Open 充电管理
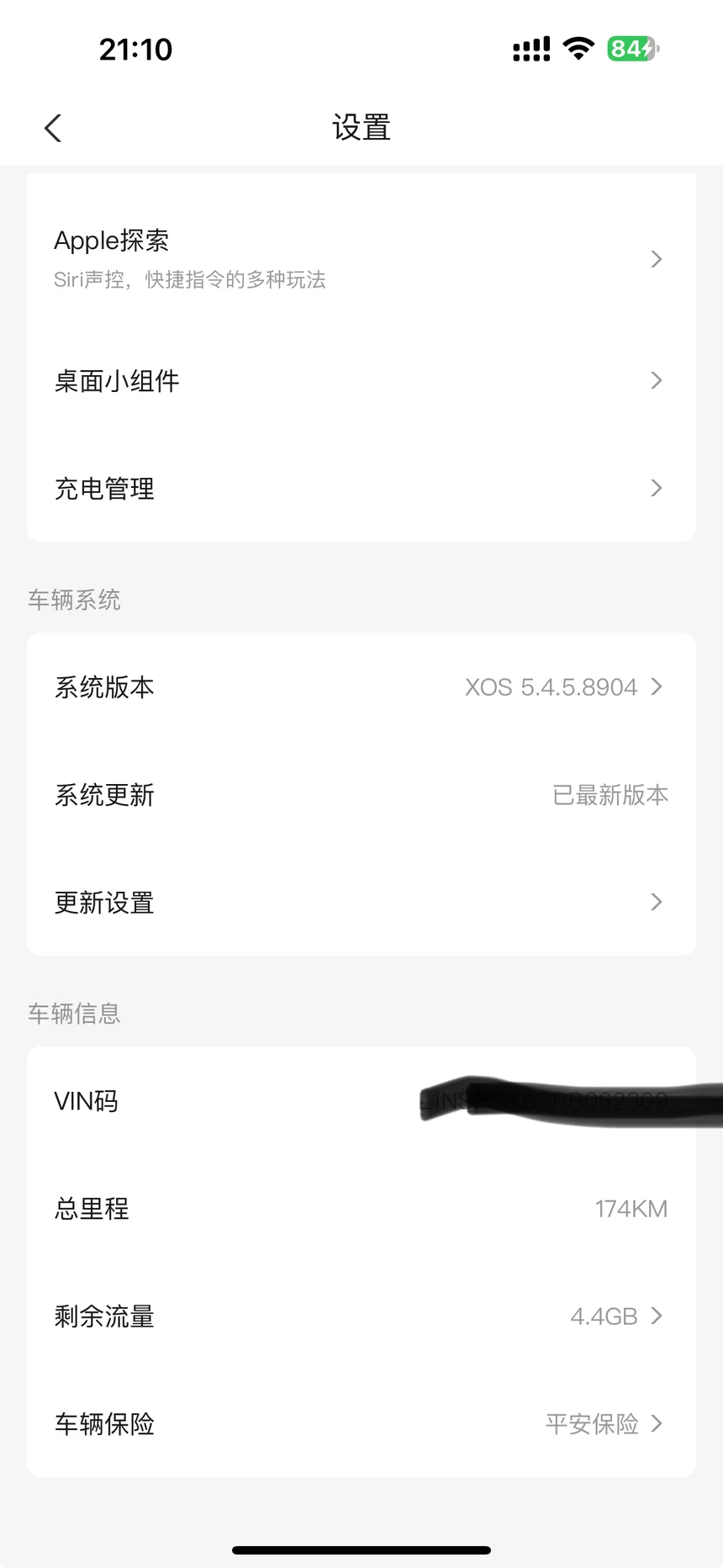Image resolution: width=723 pixels, height=1568 pixels. (361, 489)
